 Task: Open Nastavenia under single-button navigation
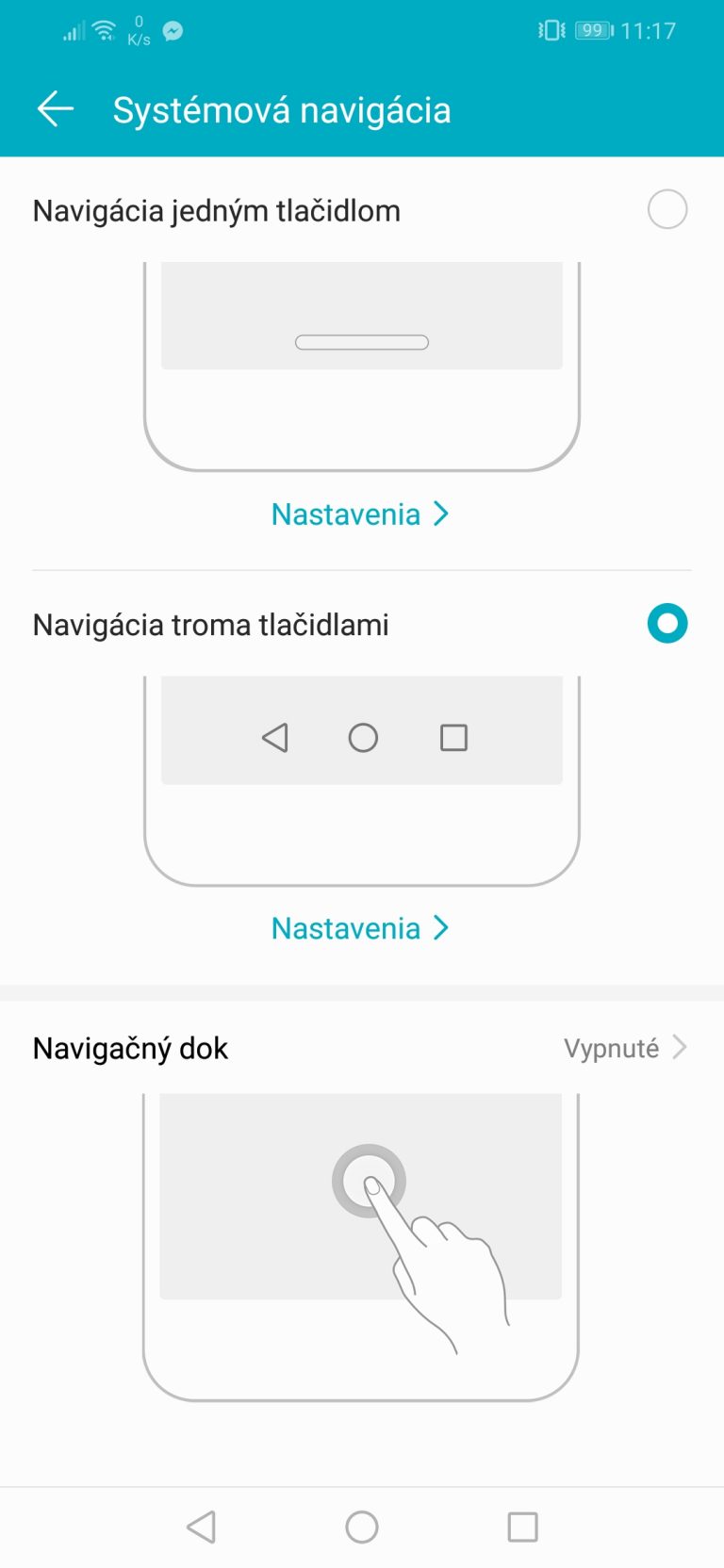(360, 514)
